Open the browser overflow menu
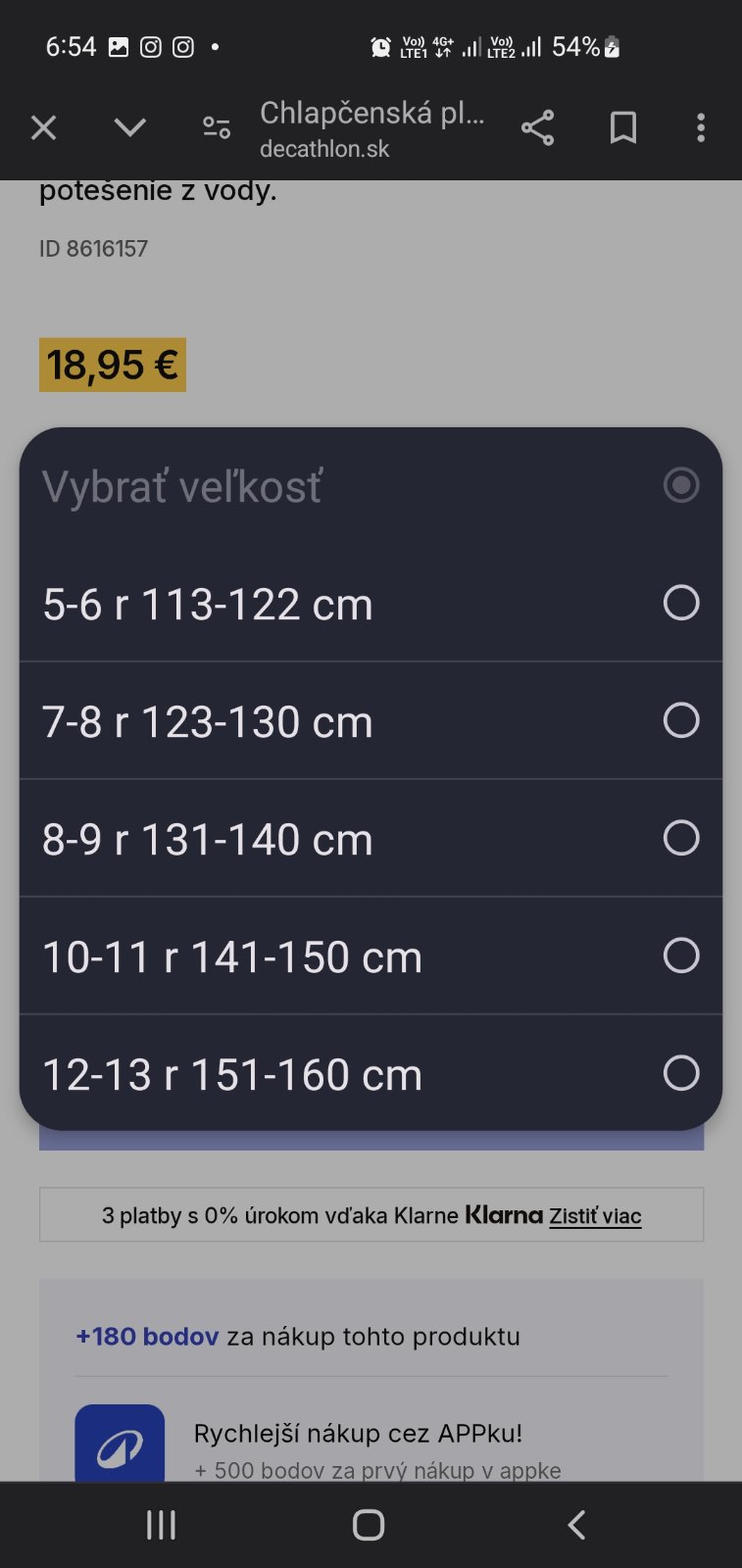This screenshot has width=742, height=1568. 700,127
